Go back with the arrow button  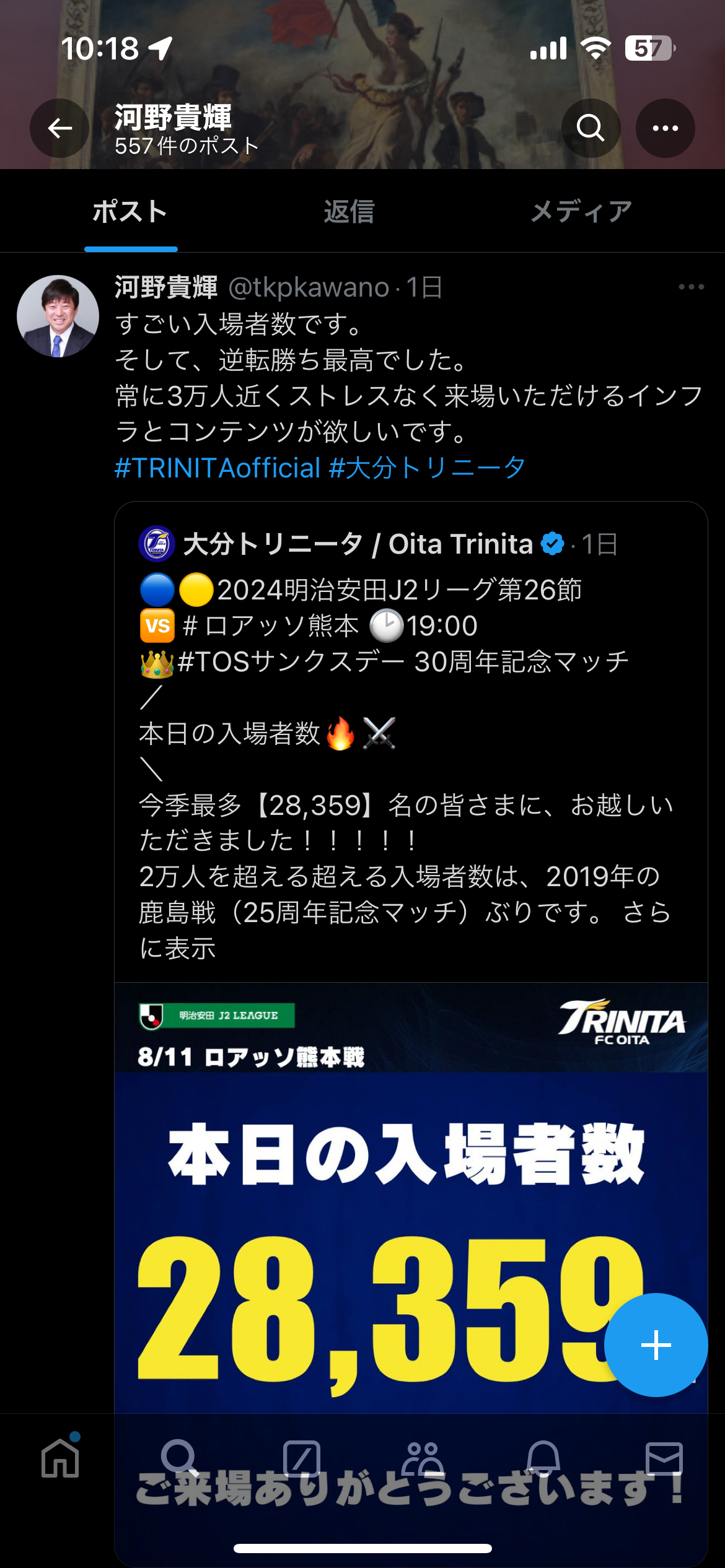59,128
